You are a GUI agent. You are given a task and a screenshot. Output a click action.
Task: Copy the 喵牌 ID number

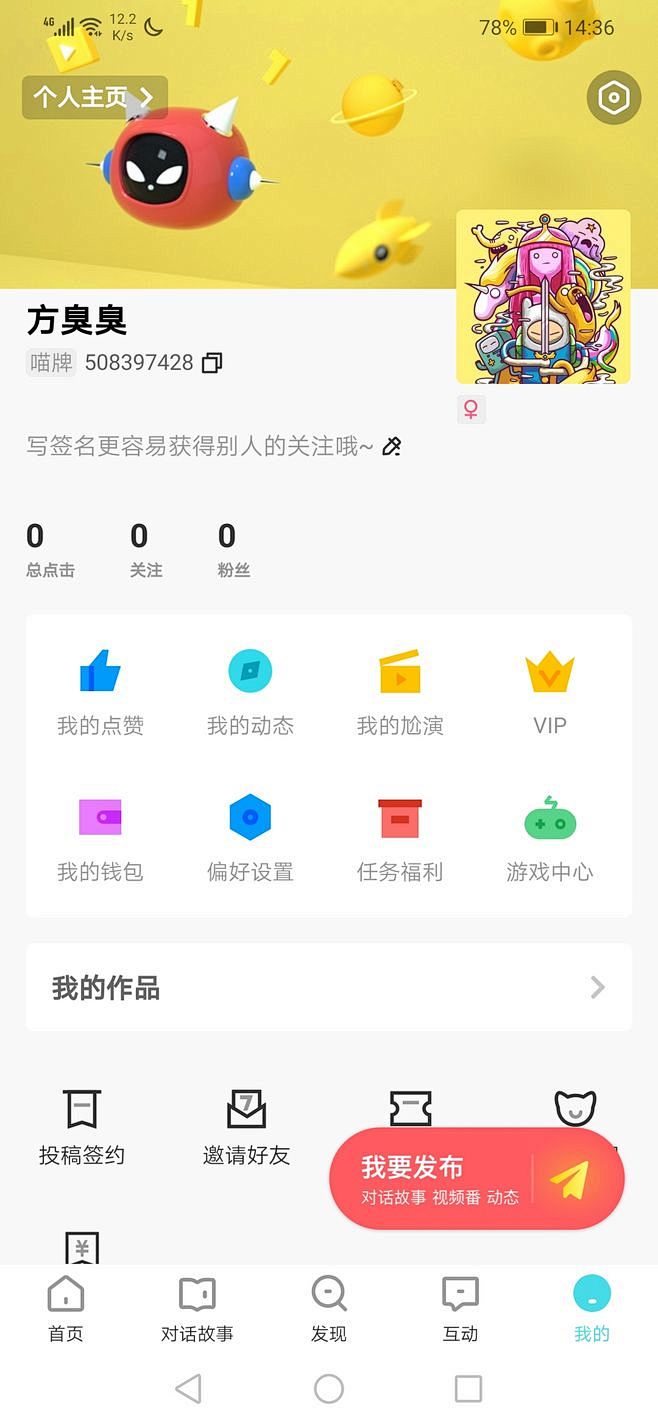[212, 363]
